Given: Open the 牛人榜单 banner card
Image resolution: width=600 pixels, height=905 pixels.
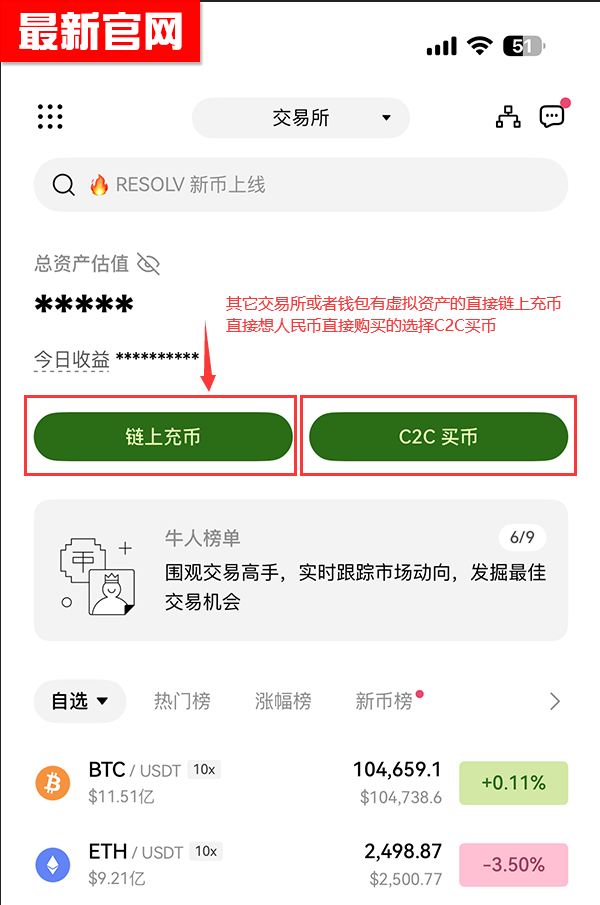Looking at the screenshot, I should (x=300, y=570).
